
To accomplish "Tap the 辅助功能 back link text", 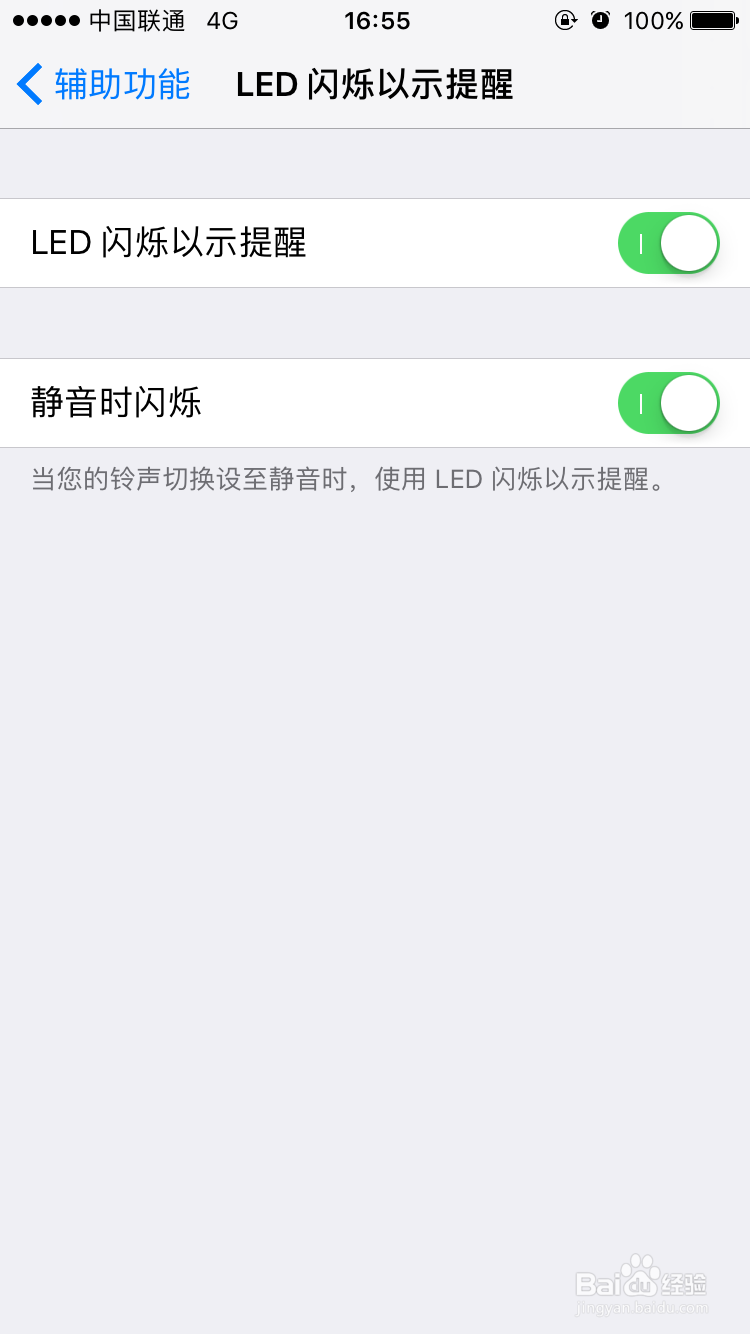I will pos(125,85).
